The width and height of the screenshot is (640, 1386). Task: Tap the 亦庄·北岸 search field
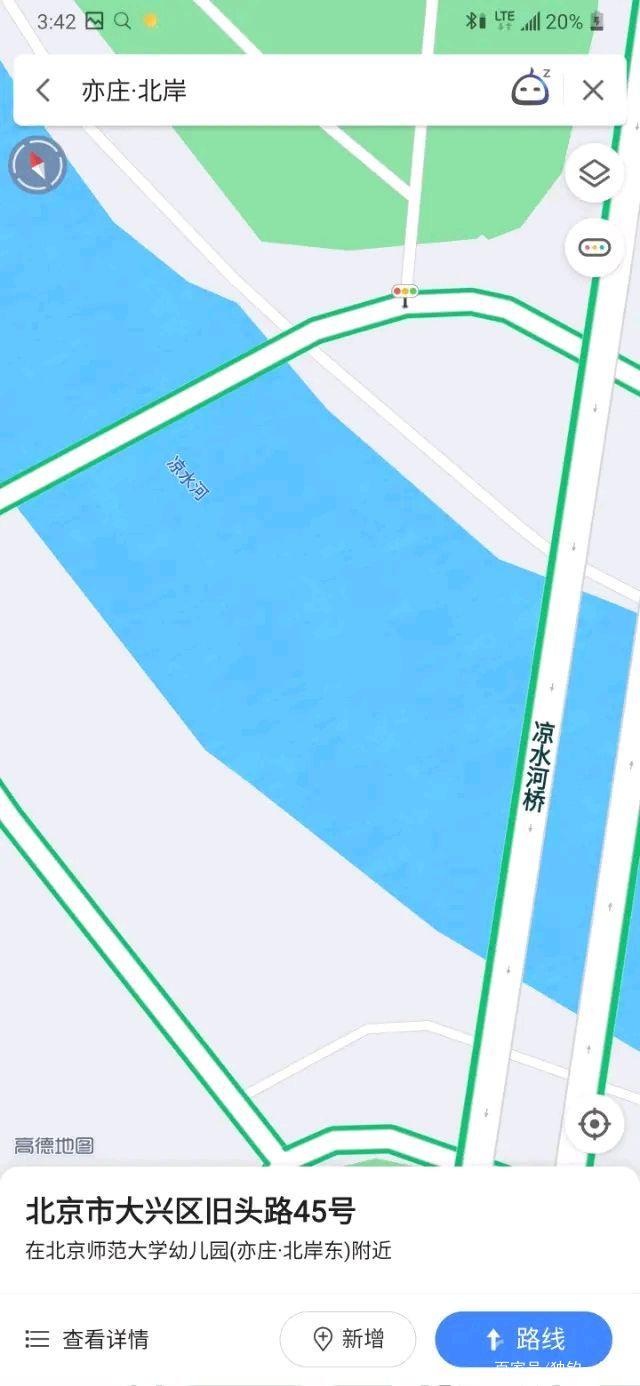(x=280, y=91)
